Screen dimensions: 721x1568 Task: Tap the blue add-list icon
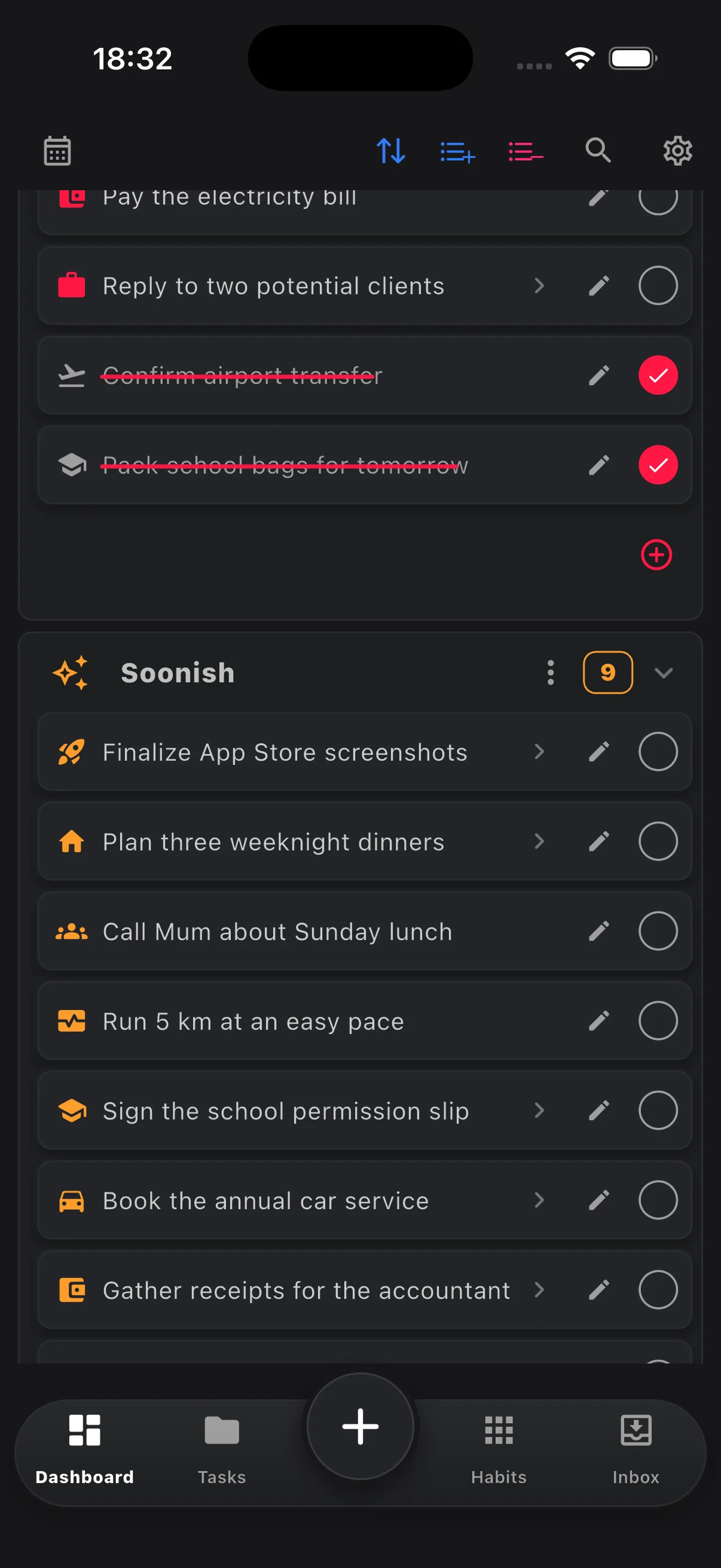point(457,151)
